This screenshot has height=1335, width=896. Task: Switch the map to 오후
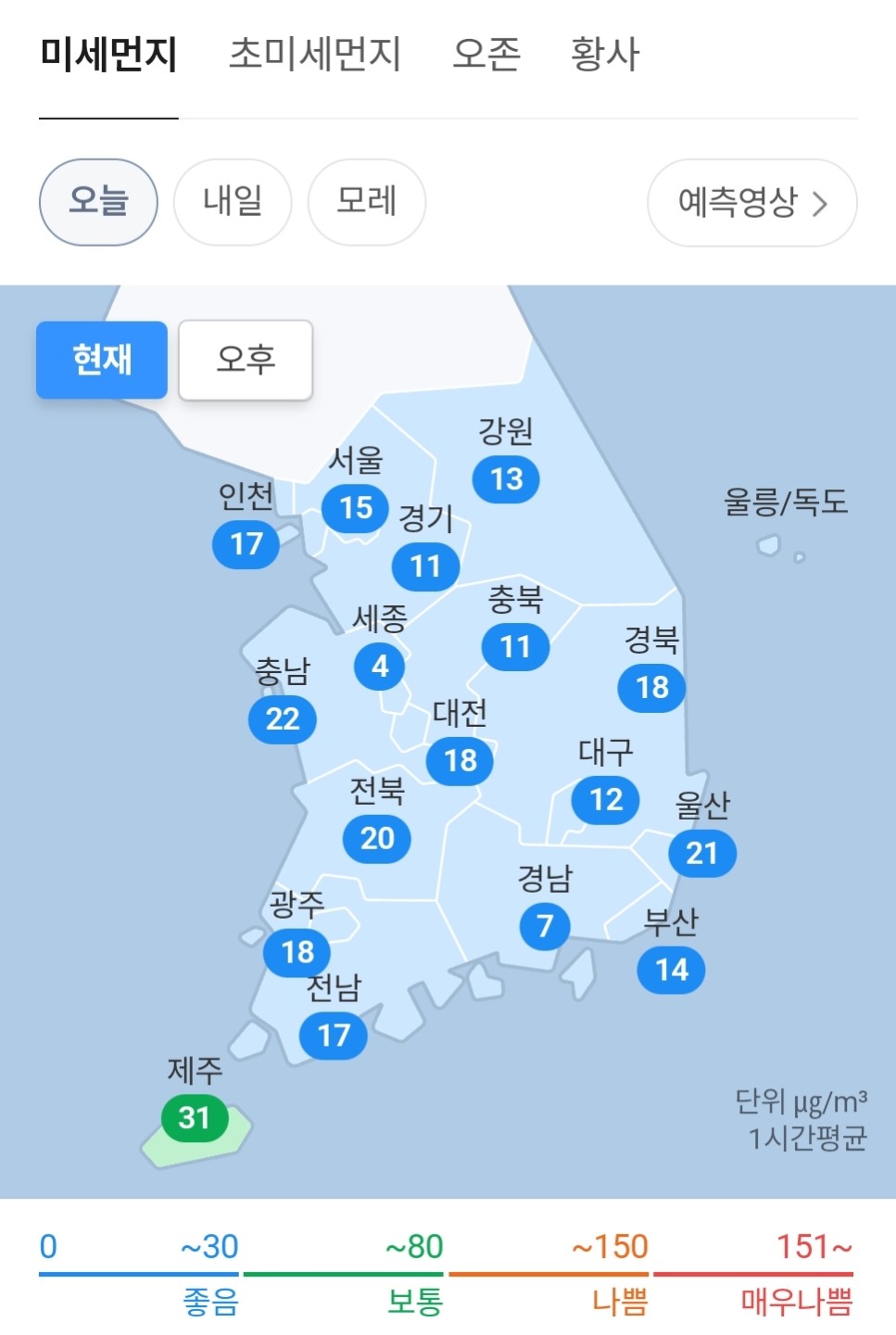246,360
